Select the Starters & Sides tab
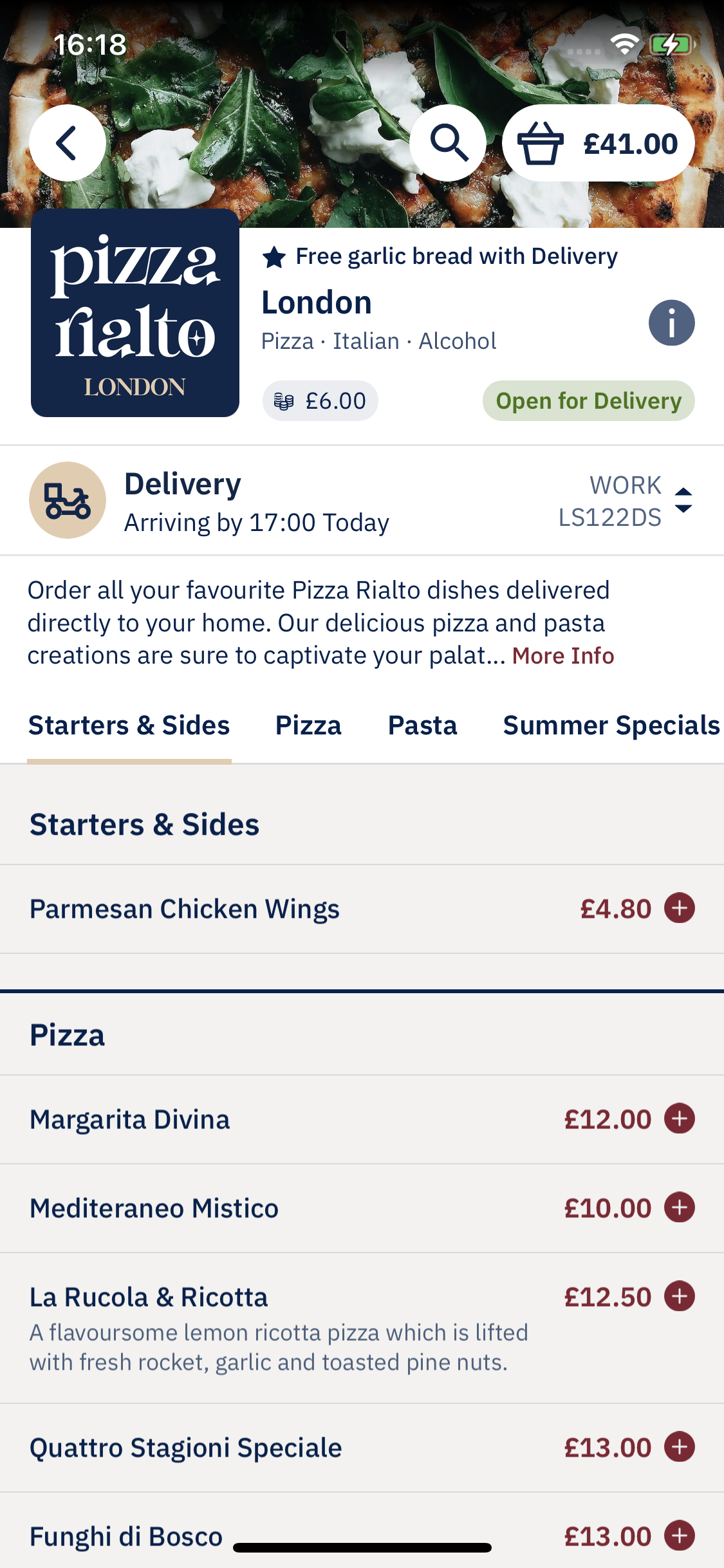The image size is (724, 1568). (129, 725)
